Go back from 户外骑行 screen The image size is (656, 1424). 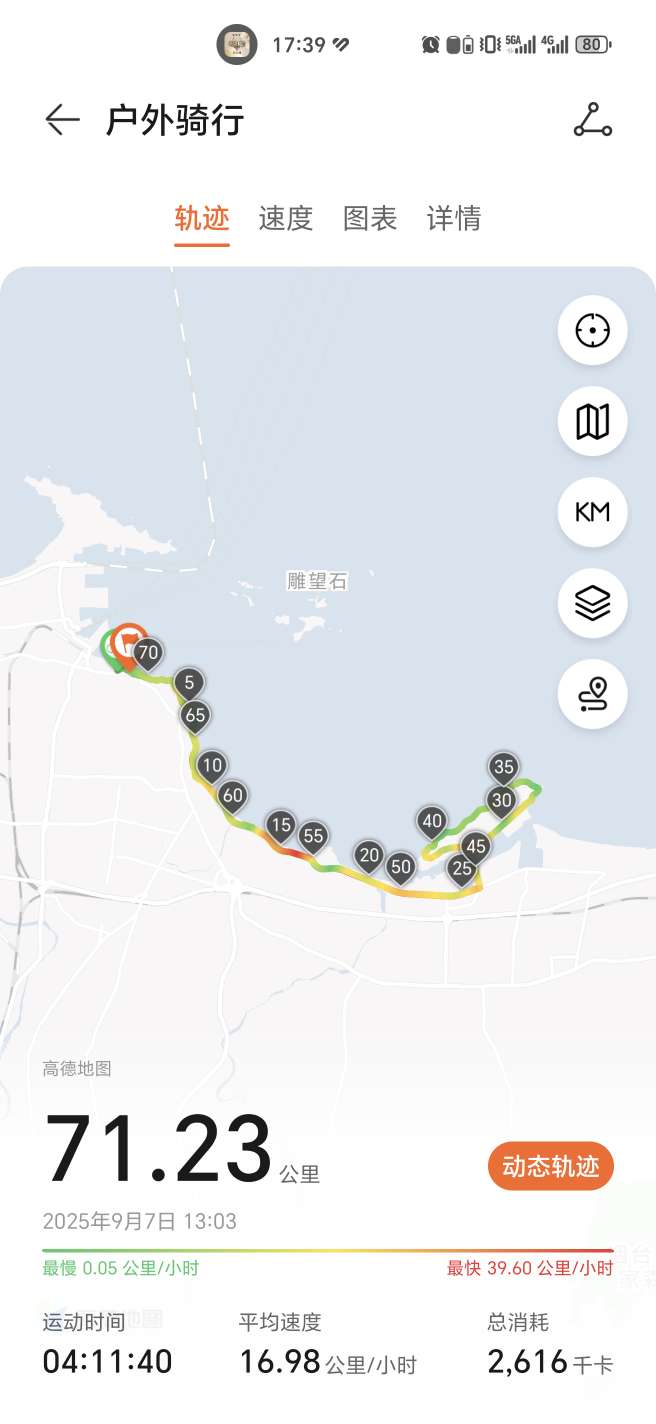point(62,120)
